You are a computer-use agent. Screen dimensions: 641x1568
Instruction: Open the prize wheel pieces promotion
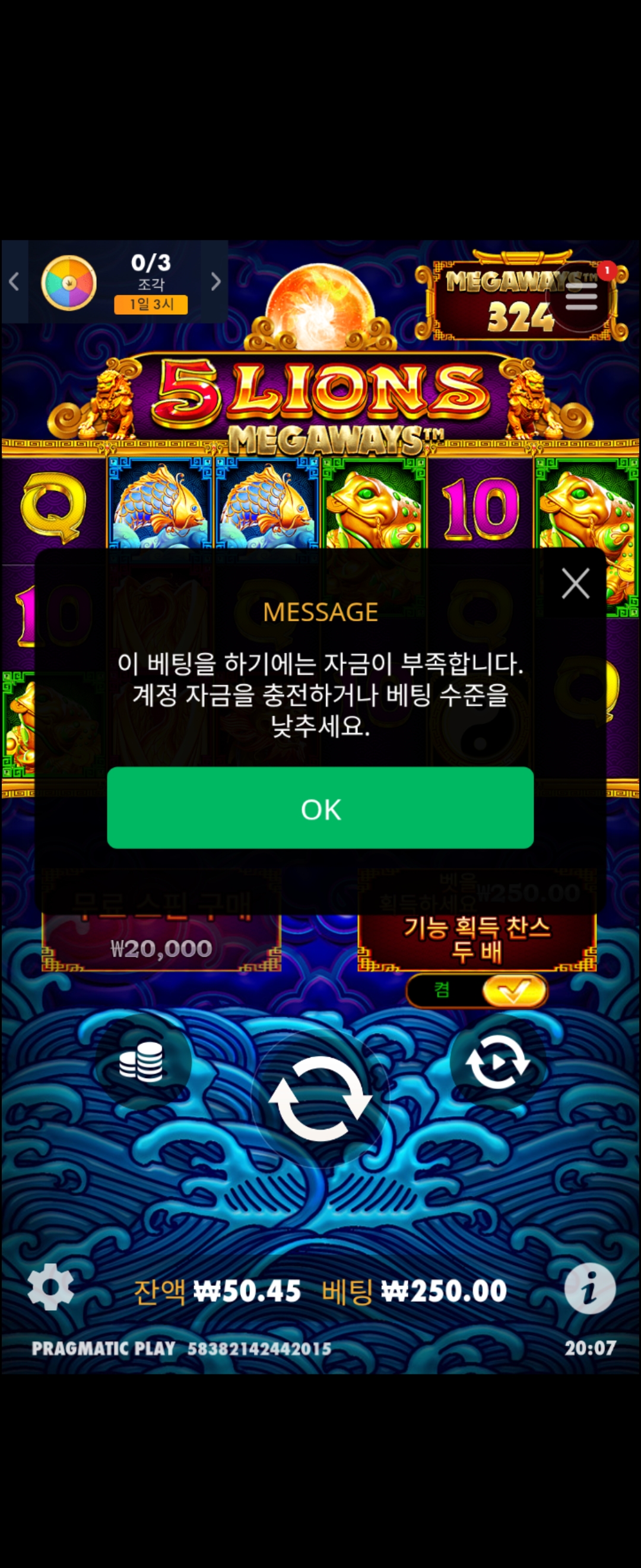[x=69, y=283]
